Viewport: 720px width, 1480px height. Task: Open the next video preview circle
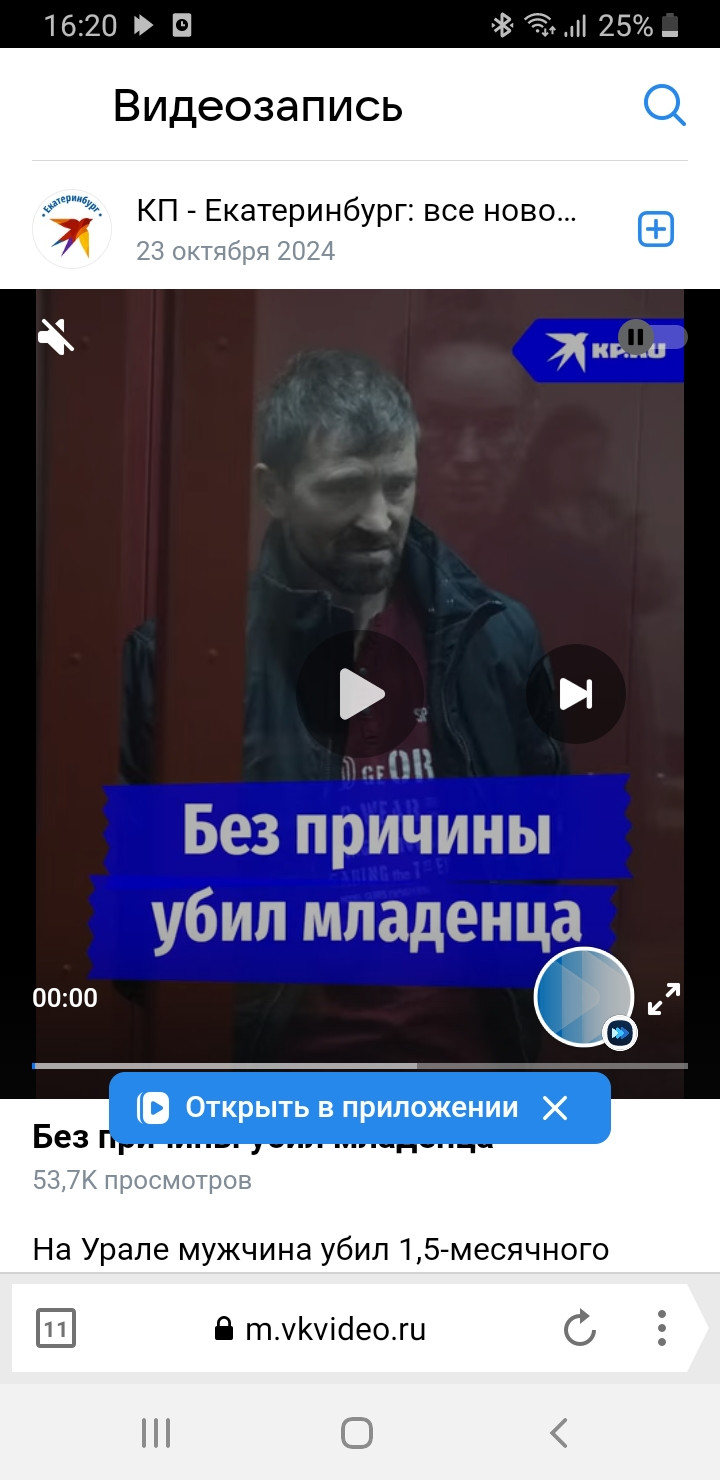pos(584,997)
